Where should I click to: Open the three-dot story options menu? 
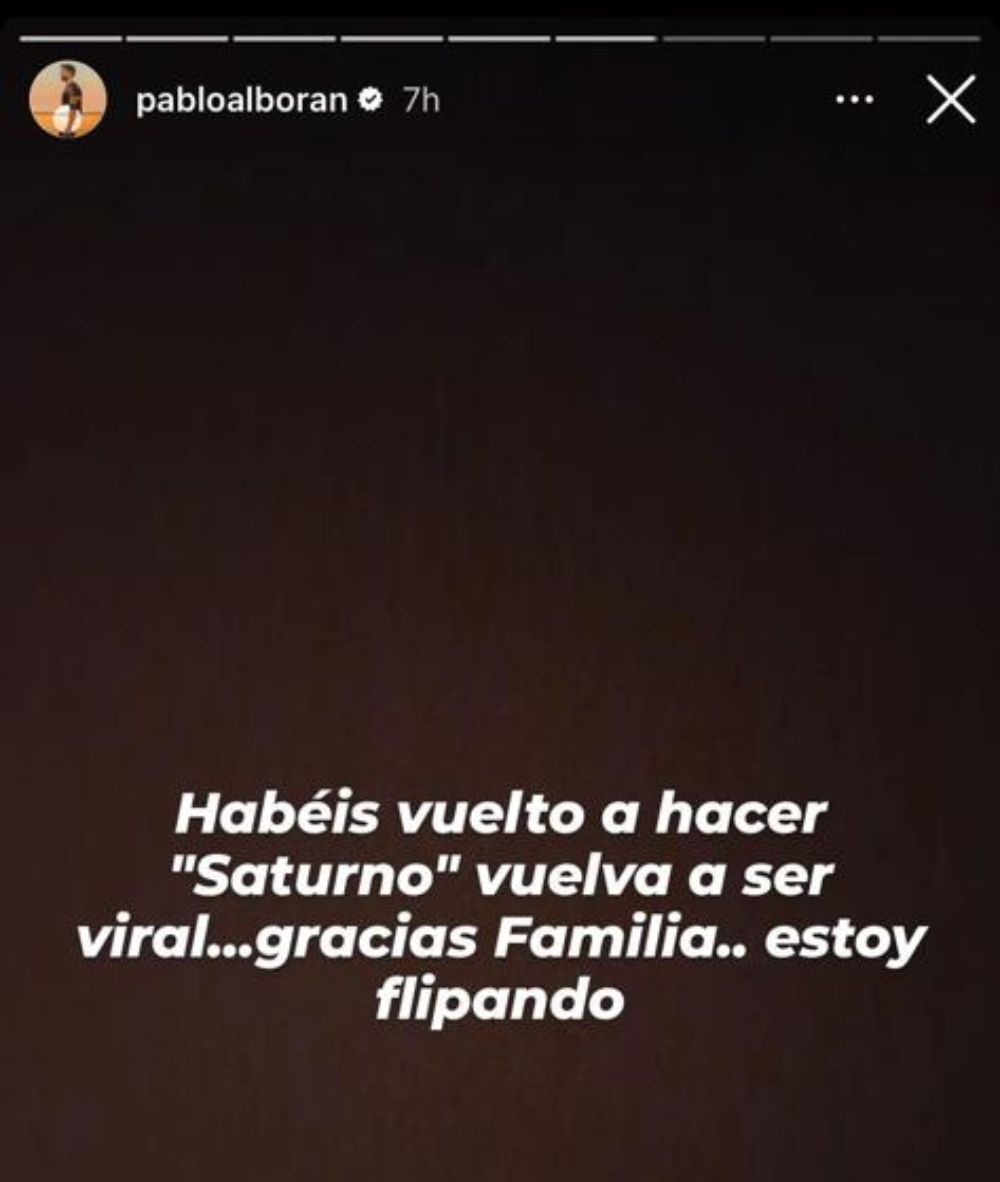tap(853, 100)
